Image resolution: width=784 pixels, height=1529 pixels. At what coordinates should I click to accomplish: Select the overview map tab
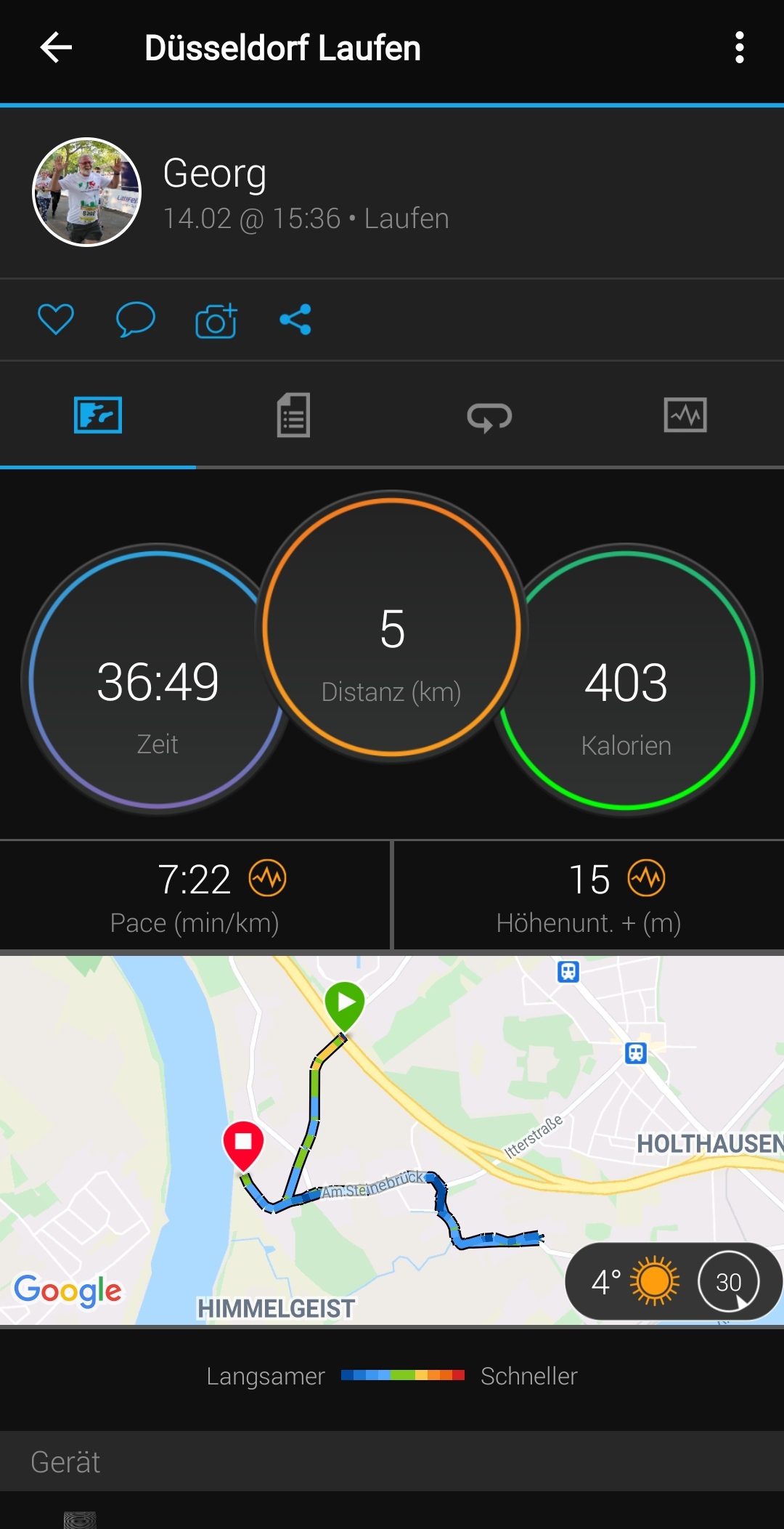coord(98,415)
